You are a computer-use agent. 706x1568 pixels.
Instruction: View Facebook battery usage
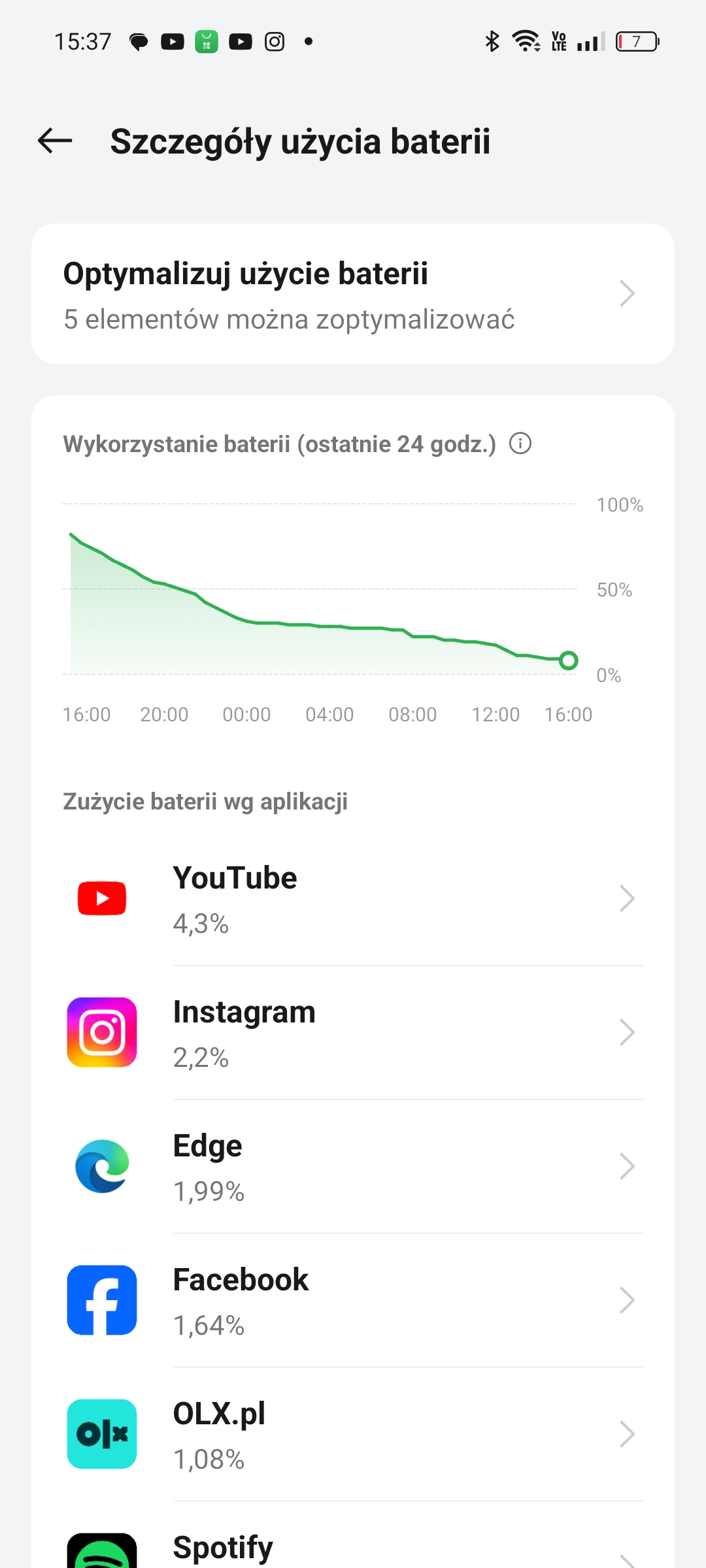(353, 1300)
